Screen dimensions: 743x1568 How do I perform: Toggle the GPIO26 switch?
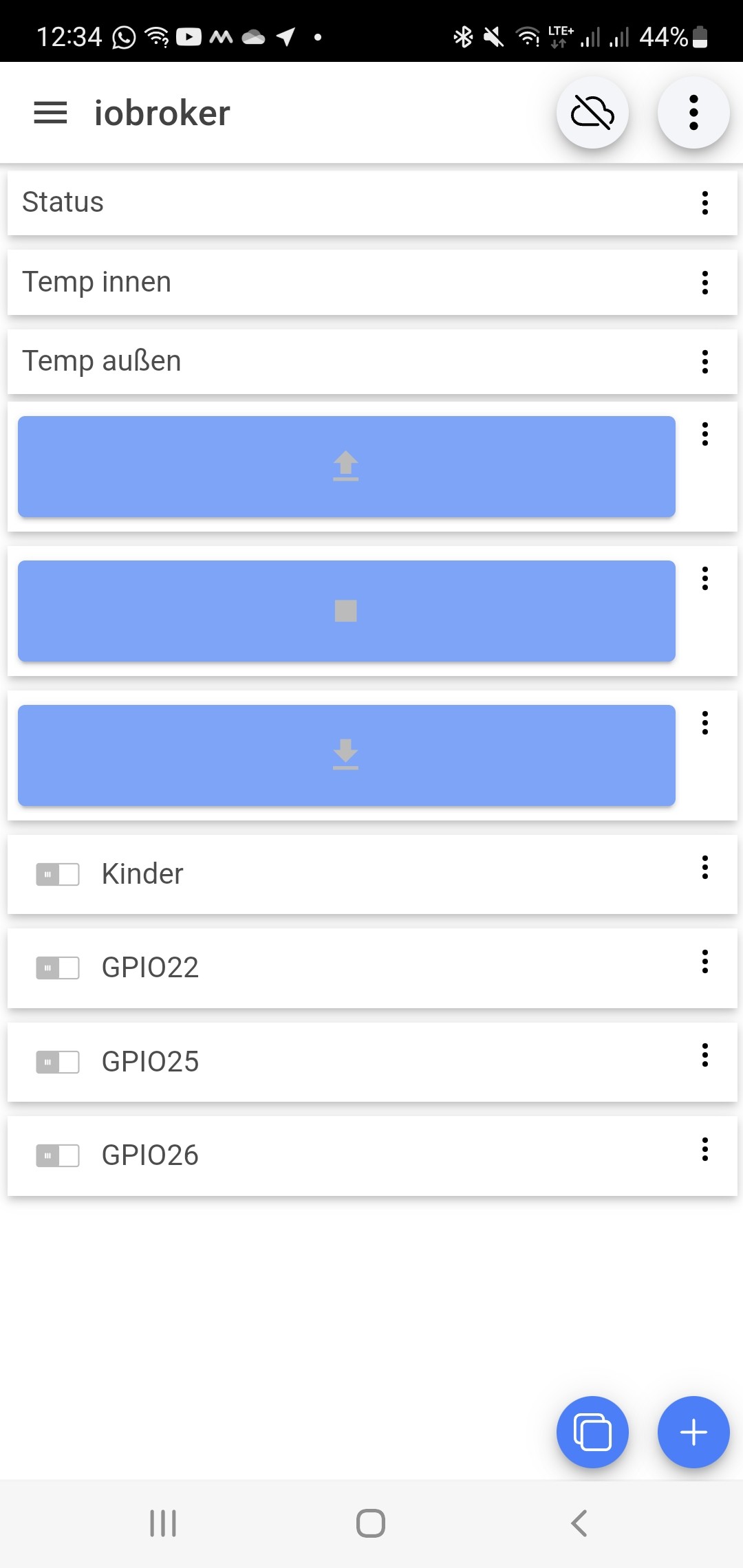(58, 1155)
